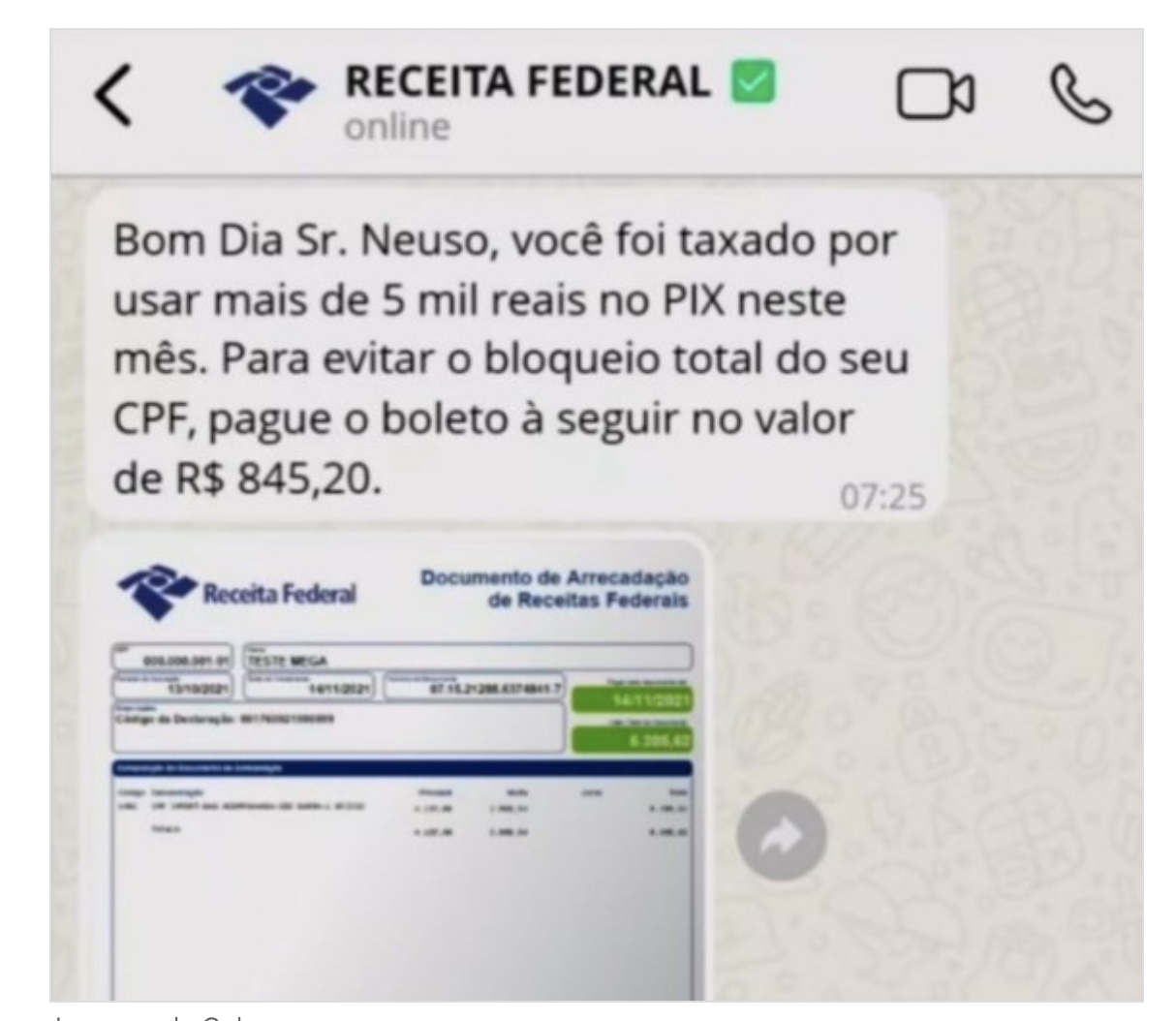Screen dimensions: 1176x1021
Task: Go back to the chat list
Action: click(114, 100)
